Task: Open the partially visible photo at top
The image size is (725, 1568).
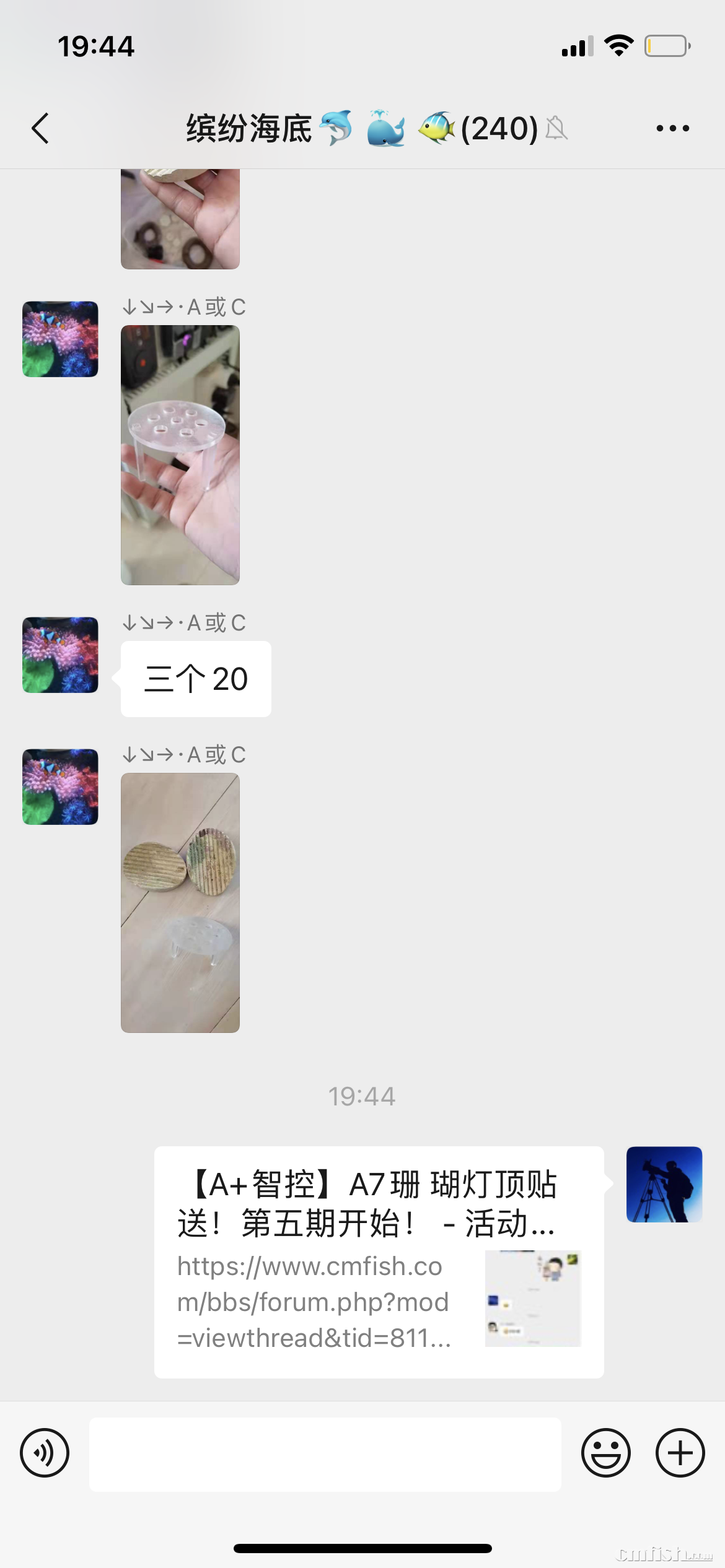Action: [180, 219]
